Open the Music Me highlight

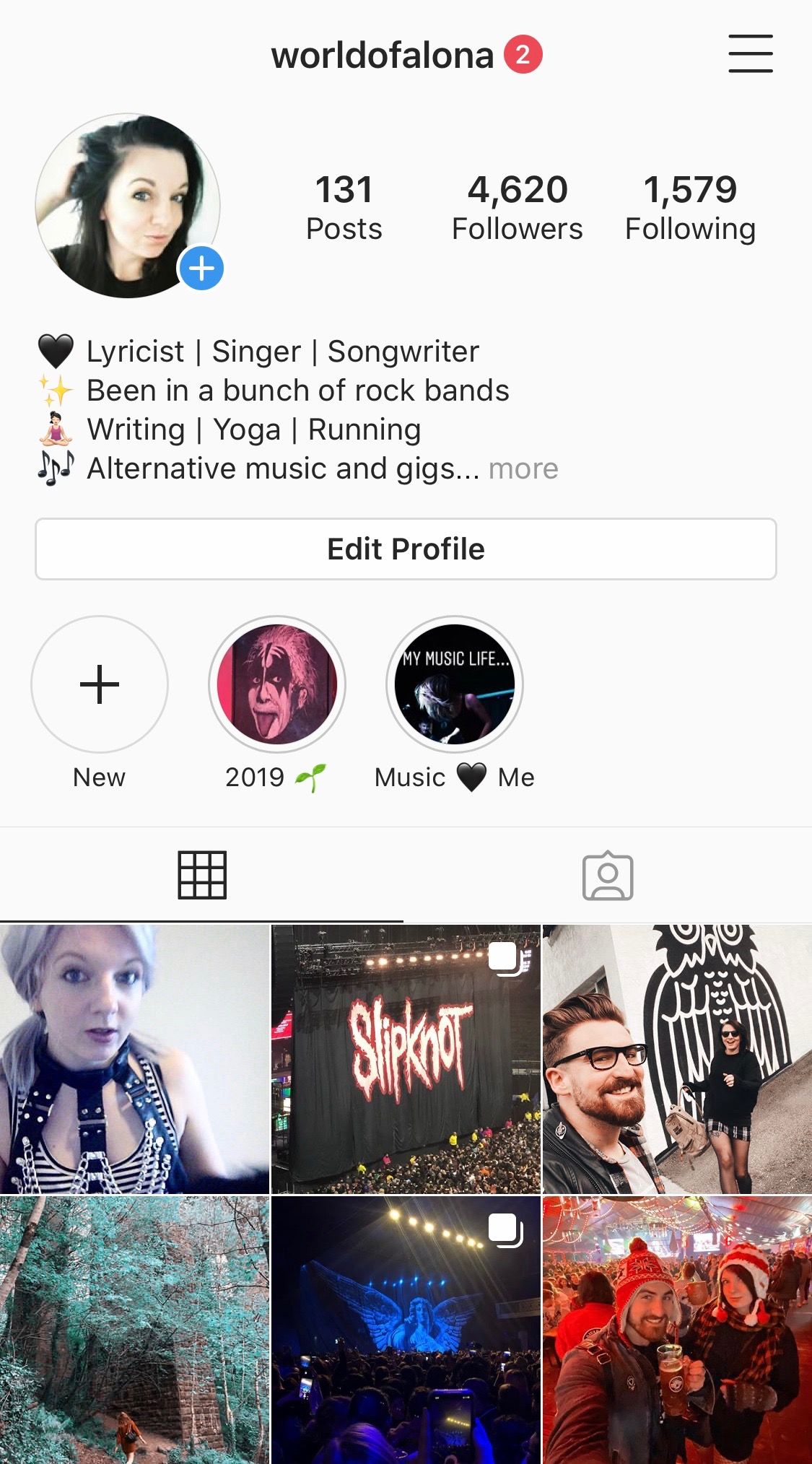[455, 684]
